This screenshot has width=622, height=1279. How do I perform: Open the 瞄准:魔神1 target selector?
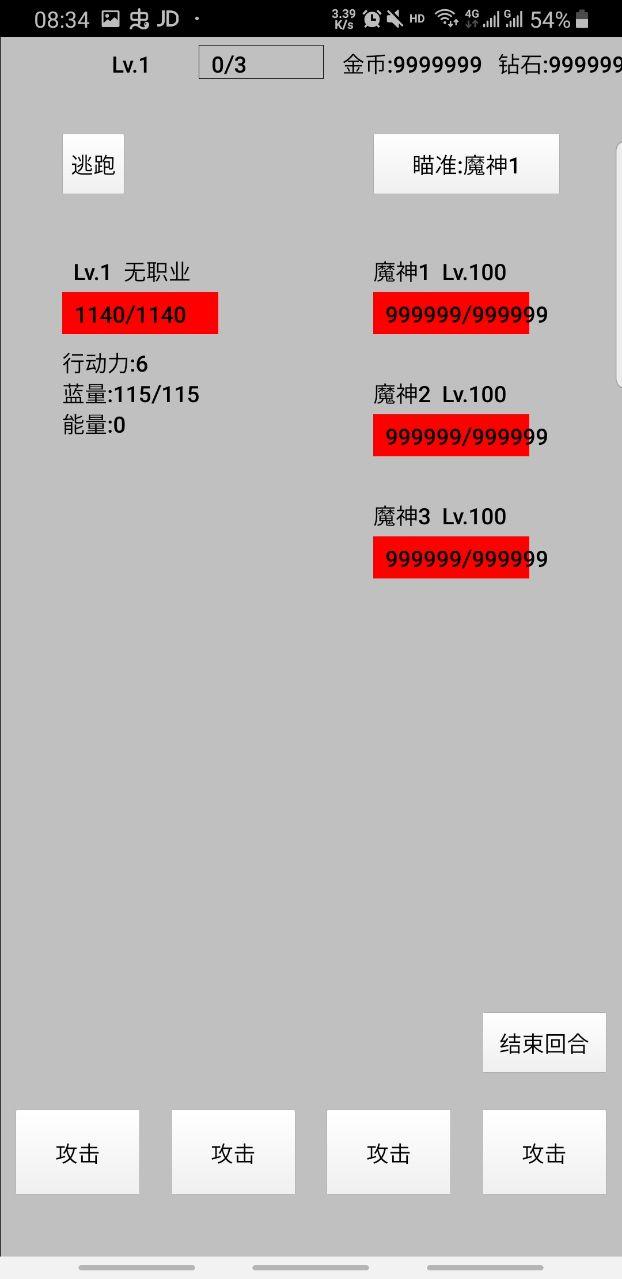tap(466, 165)
